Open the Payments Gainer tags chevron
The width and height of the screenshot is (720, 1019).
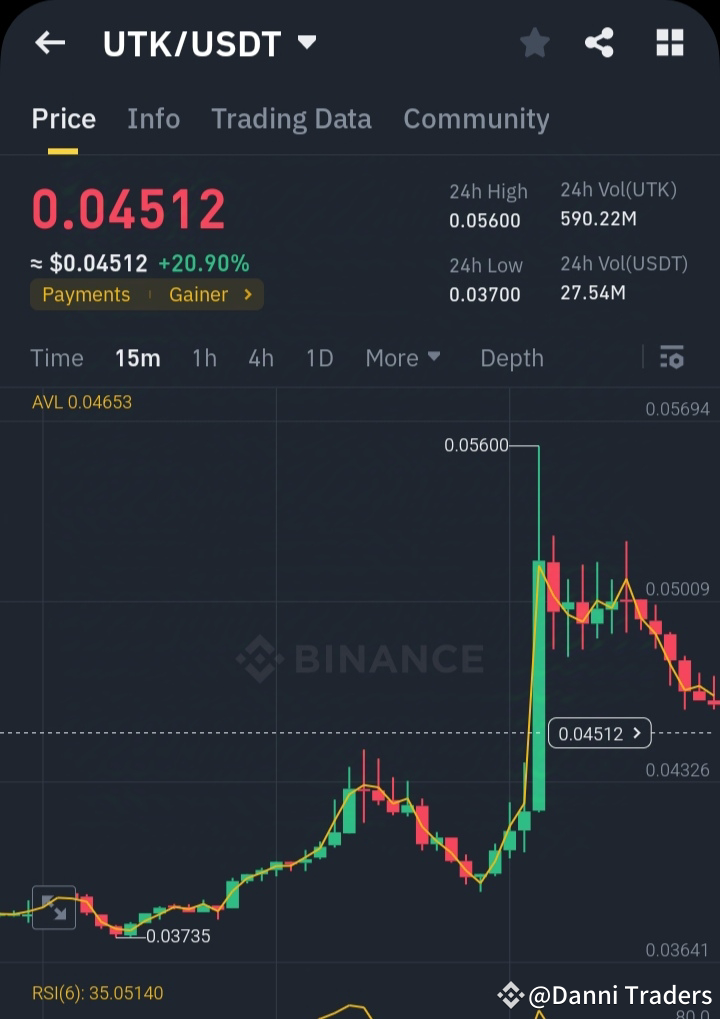pyautogui.click(x=248, y=294)
